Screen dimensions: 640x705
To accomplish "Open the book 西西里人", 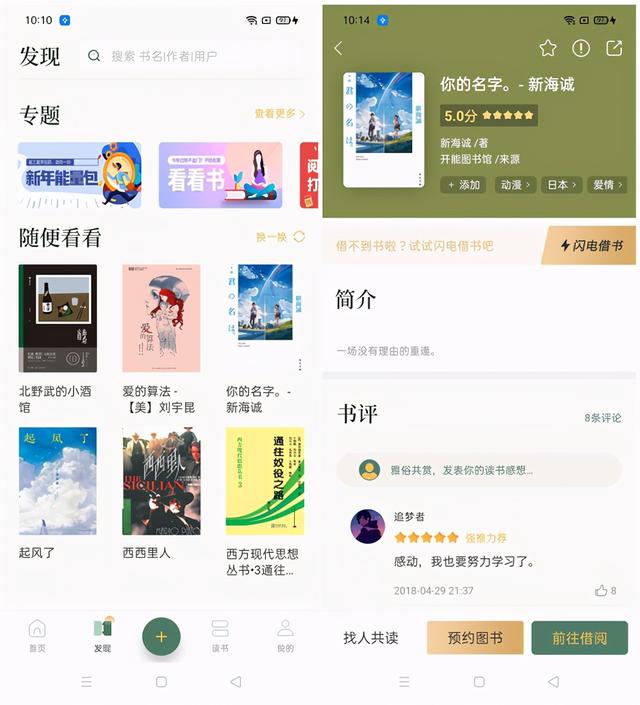I will pos(161,481).
